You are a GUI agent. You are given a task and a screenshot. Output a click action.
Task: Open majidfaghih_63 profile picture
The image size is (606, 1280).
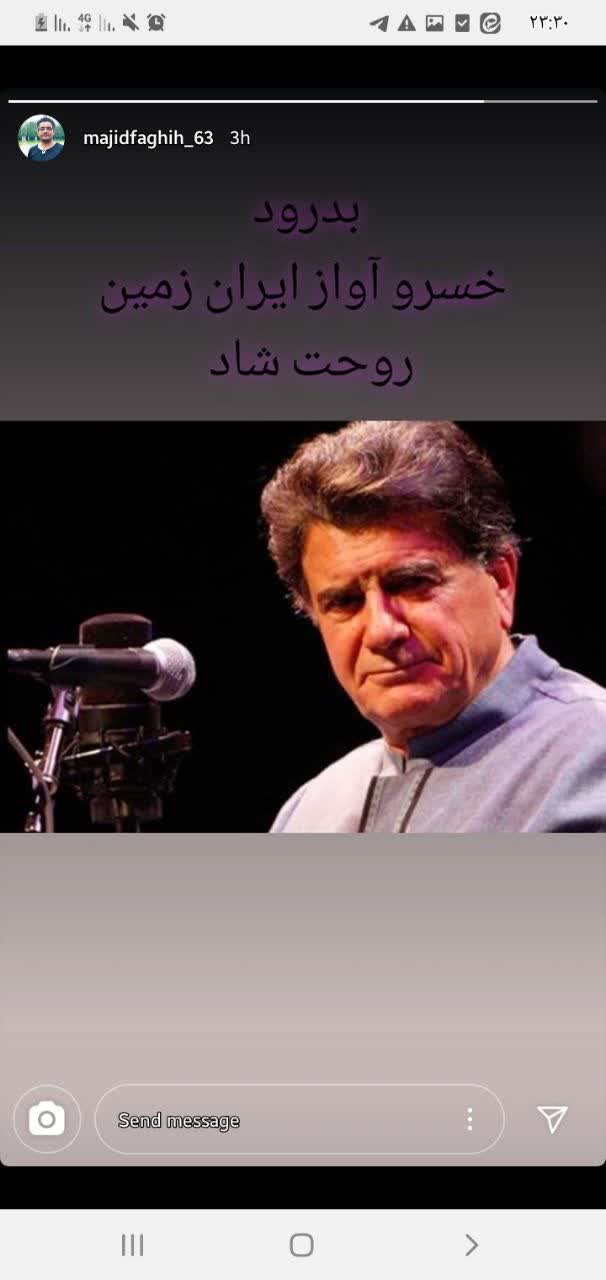pyautogui.click(x=41, y=138)
